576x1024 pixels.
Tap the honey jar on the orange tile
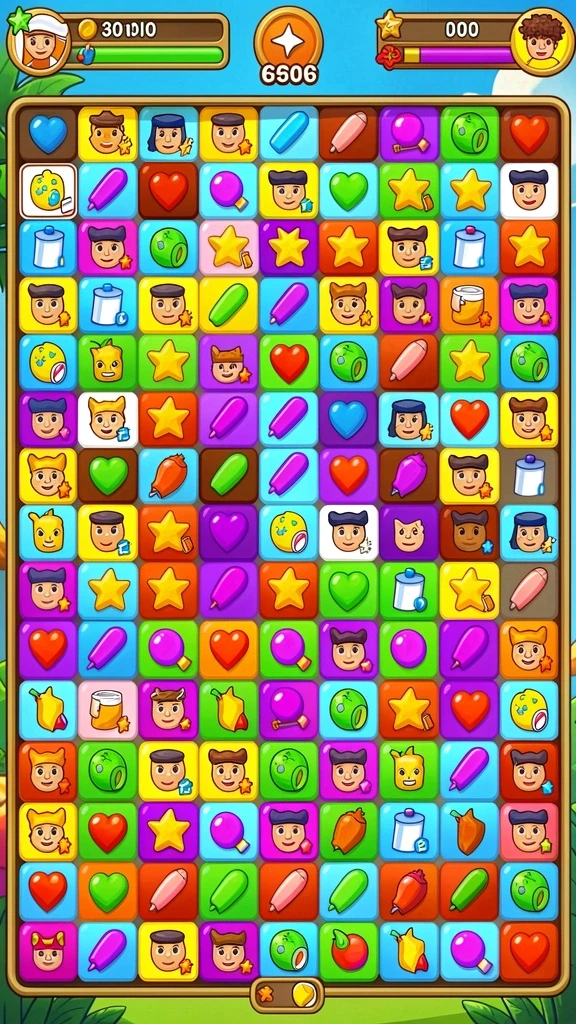[x=469, y=304]
